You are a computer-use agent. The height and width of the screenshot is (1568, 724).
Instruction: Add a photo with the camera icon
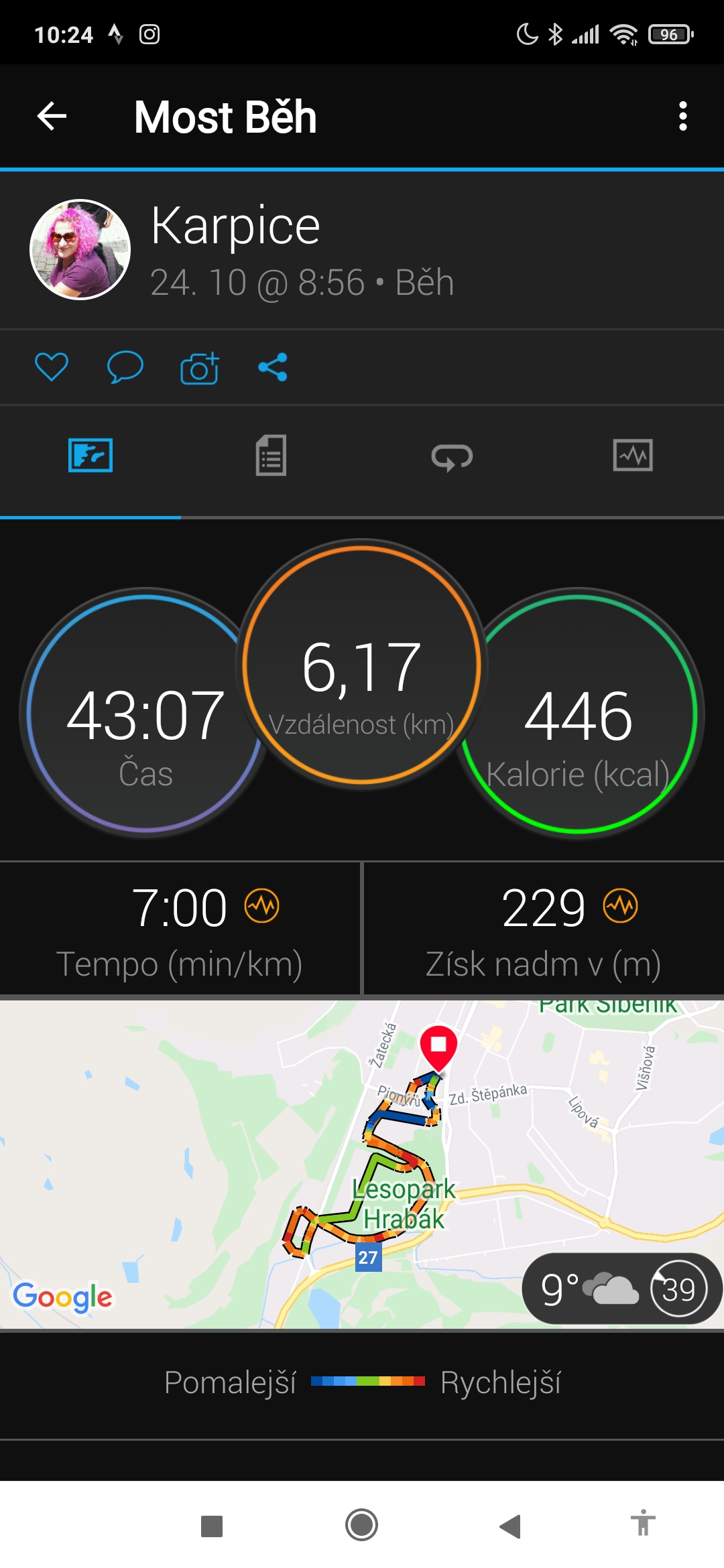200,367
